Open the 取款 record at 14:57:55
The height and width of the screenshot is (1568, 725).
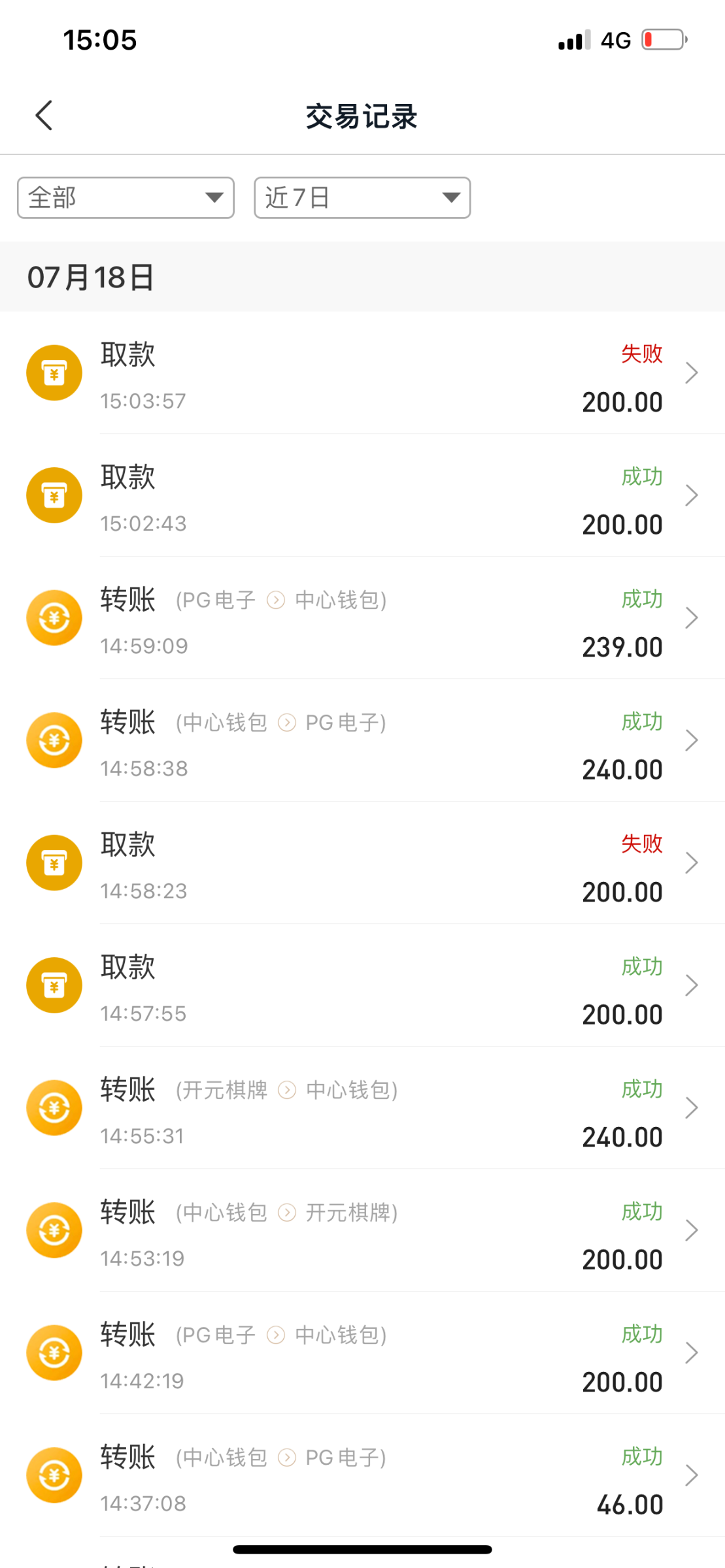362,985
